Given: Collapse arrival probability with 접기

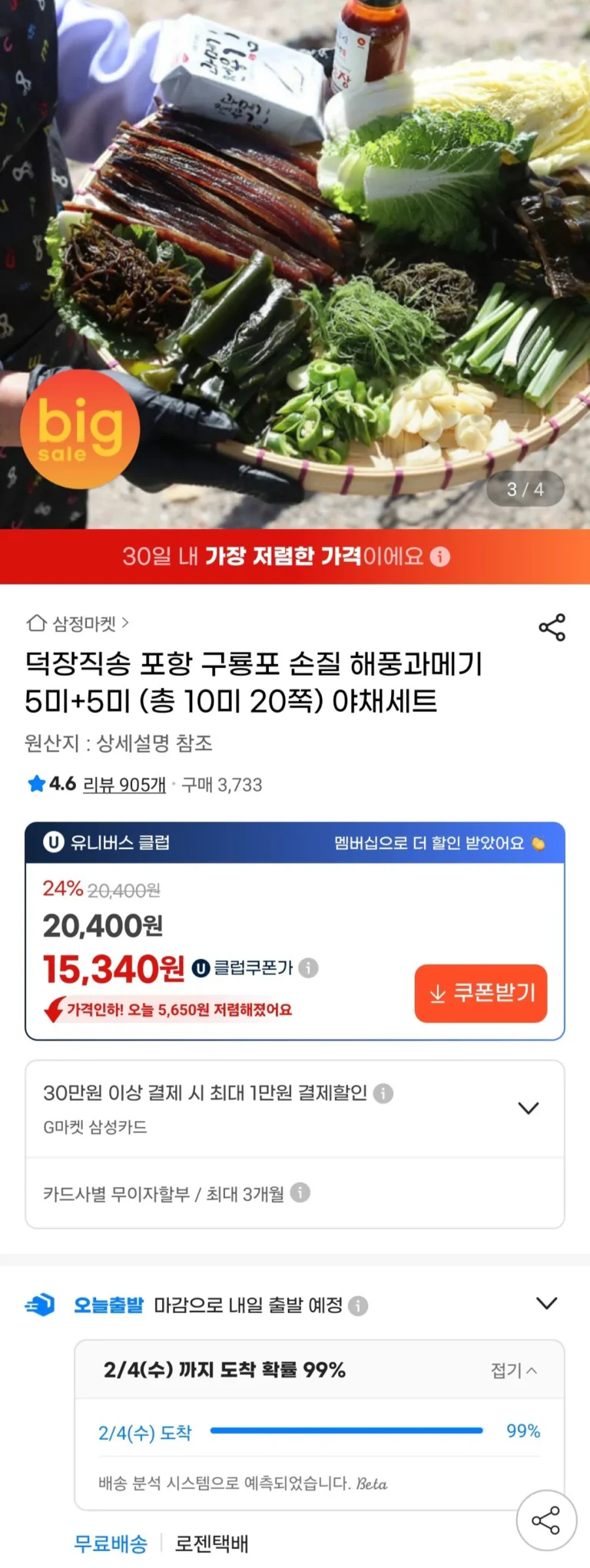Looking at the screenshot, I should (x=514, y=1370).
